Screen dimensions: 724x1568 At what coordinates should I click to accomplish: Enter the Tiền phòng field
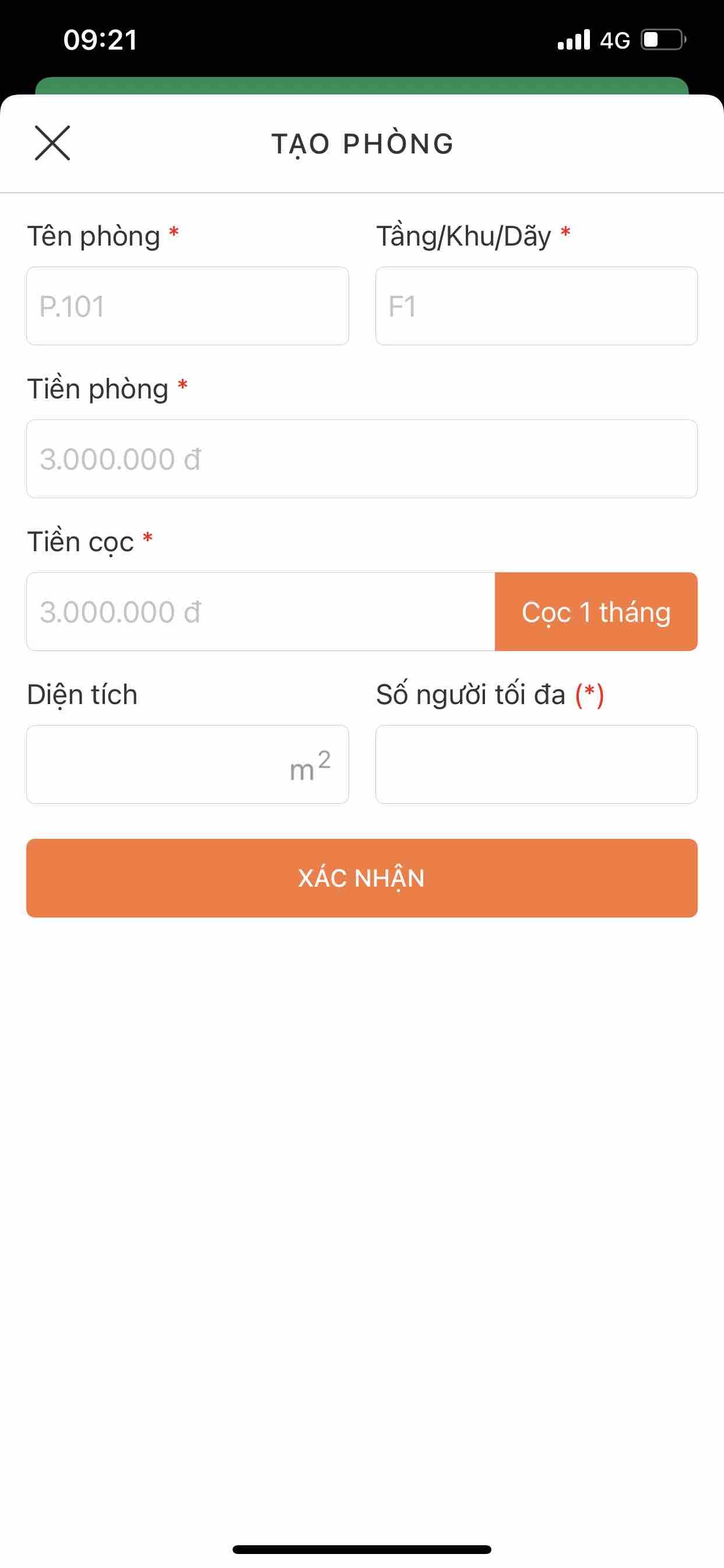pos(361,459)
